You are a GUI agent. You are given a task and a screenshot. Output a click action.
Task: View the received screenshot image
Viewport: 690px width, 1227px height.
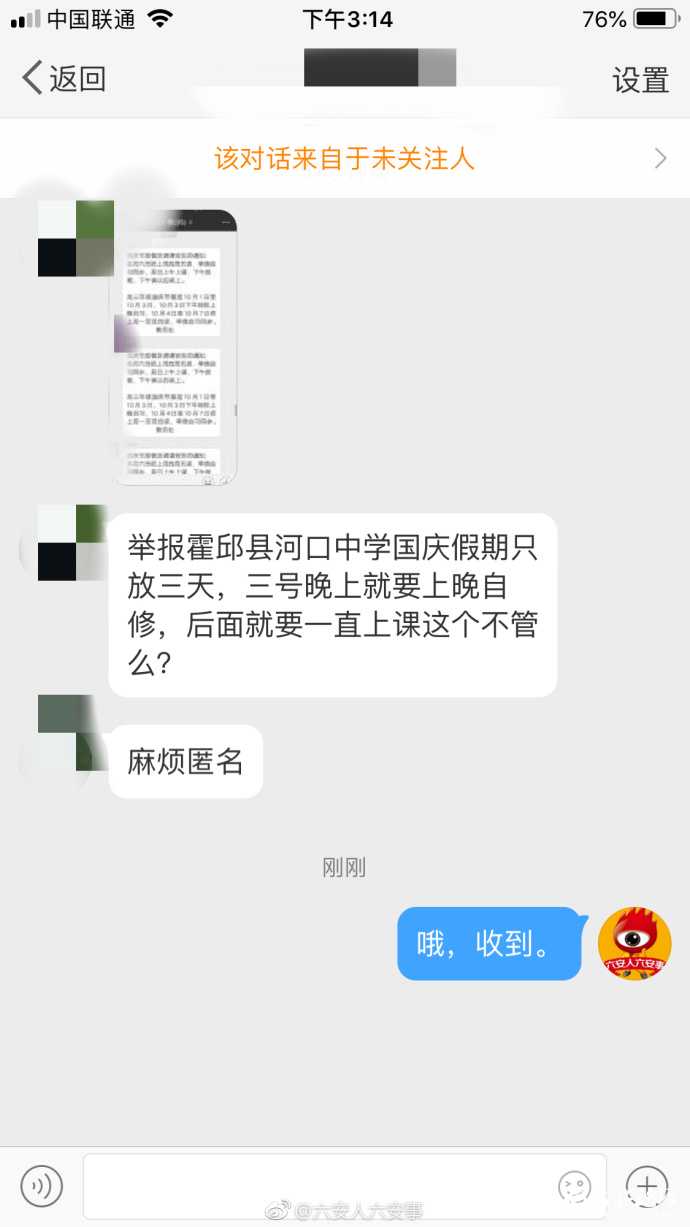[x=173, y=347]
